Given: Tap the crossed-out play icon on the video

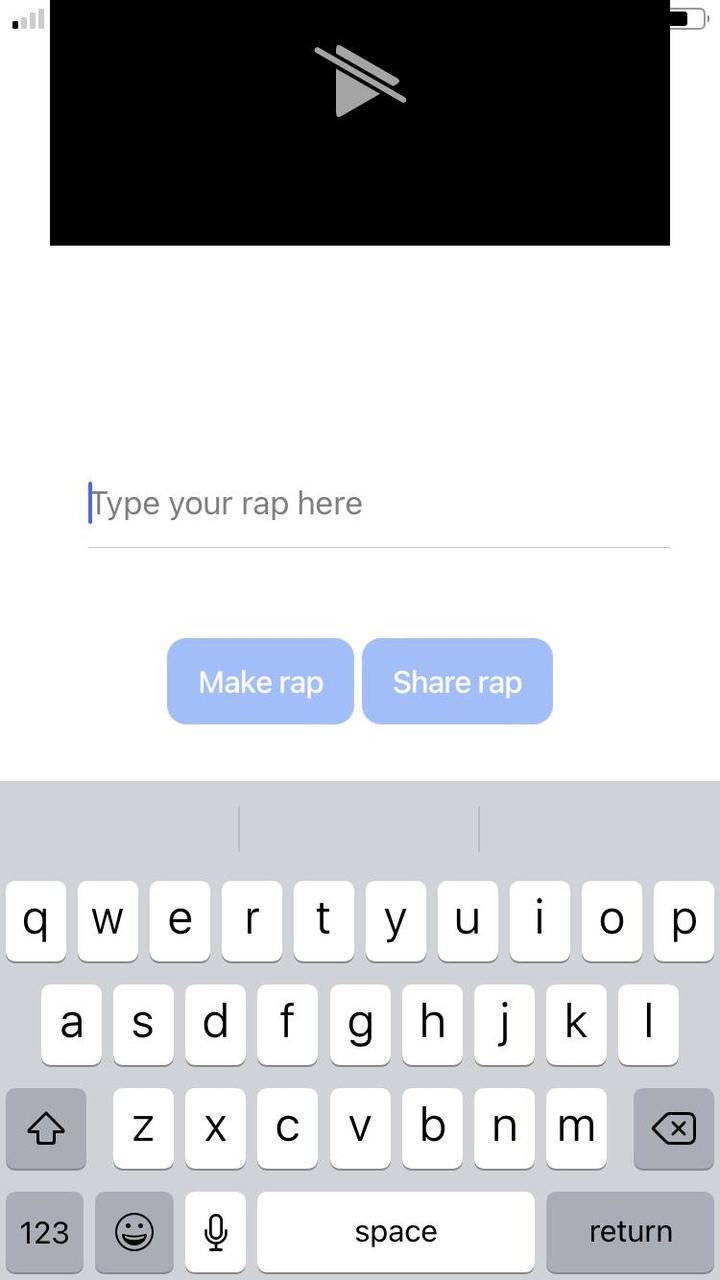Looking at the screenshot, I should point(360,81).
